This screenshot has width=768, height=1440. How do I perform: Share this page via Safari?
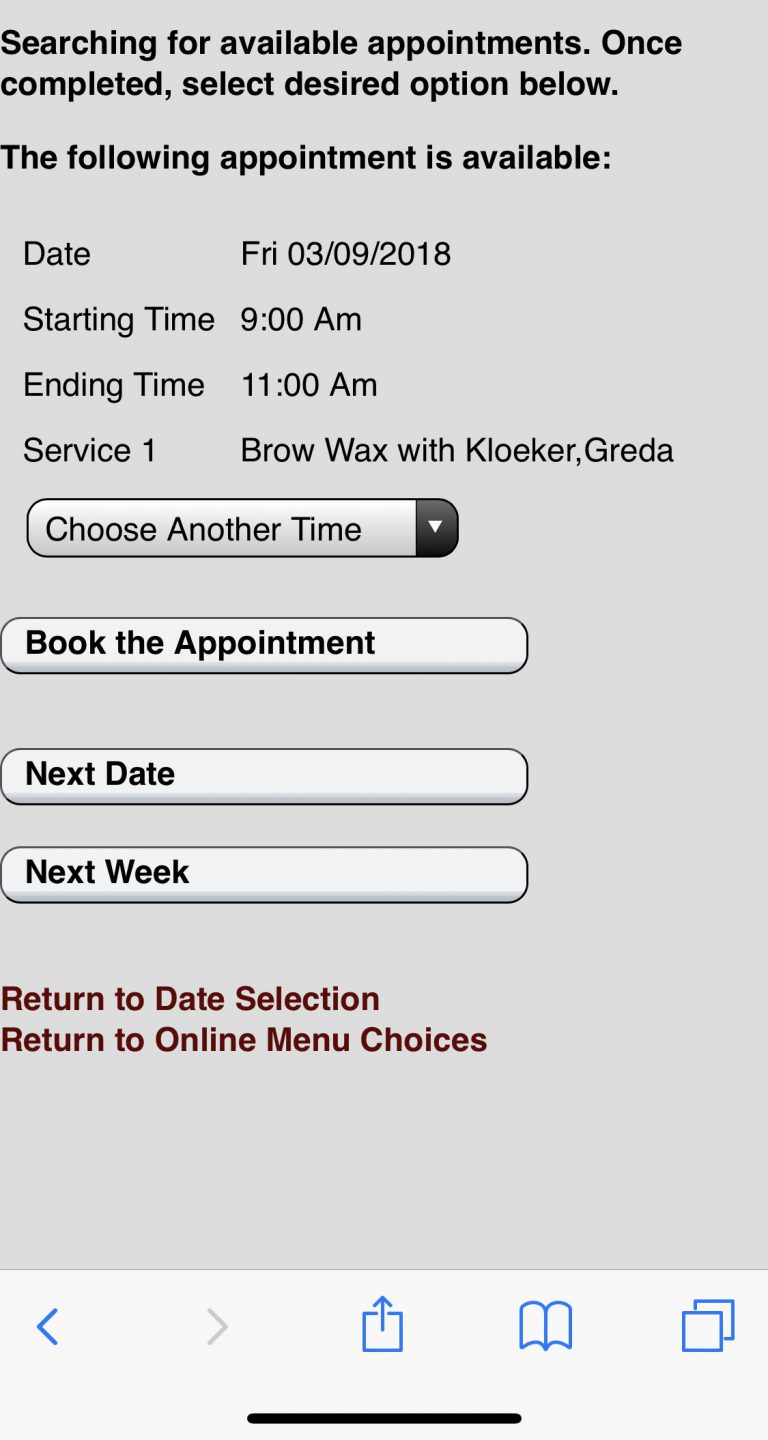coord(382,1325)
